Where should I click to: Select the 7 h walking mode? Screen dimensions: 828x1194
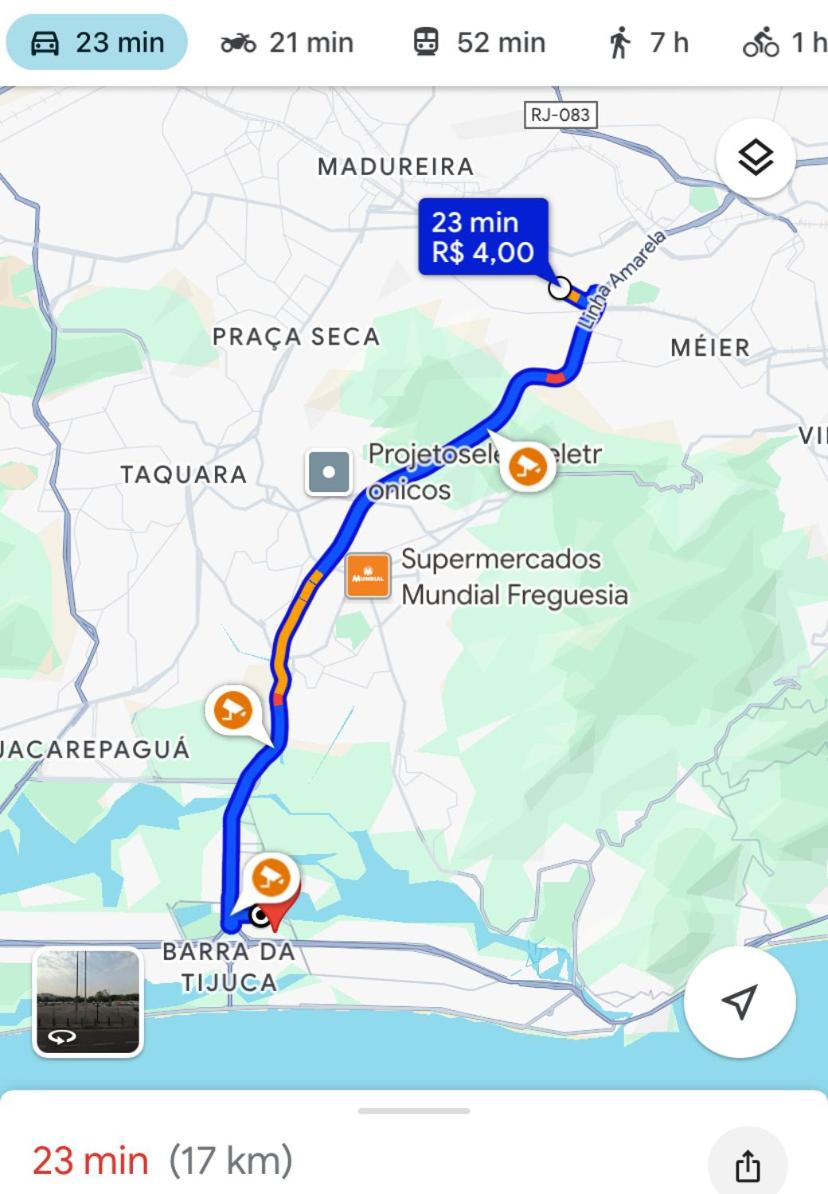pyautogui.click(x=648, y=43)
